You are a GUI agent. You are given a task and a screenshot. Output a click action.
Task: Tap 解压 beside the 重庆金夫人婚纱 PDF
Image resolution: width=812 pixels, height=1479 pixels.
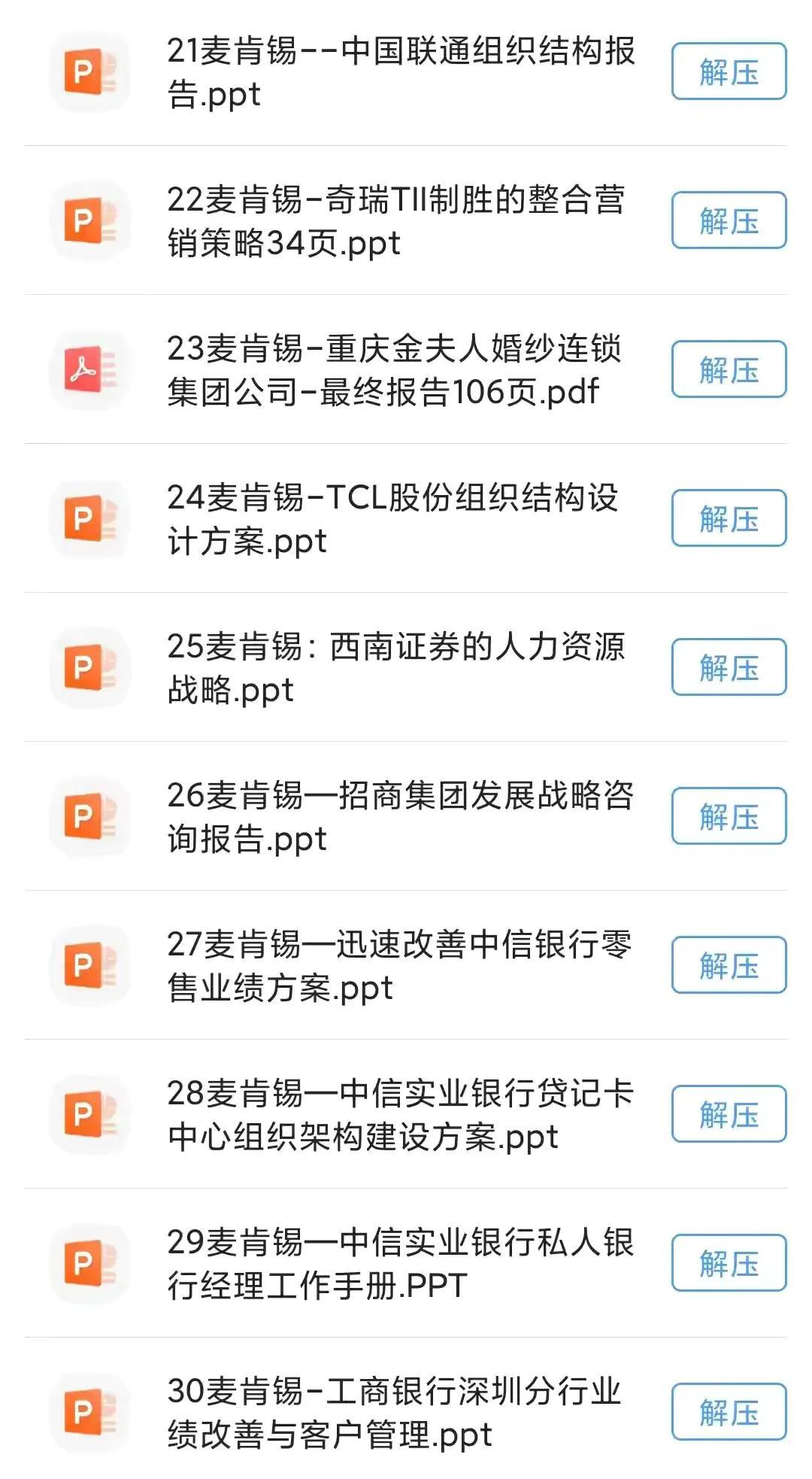point(729,369)
